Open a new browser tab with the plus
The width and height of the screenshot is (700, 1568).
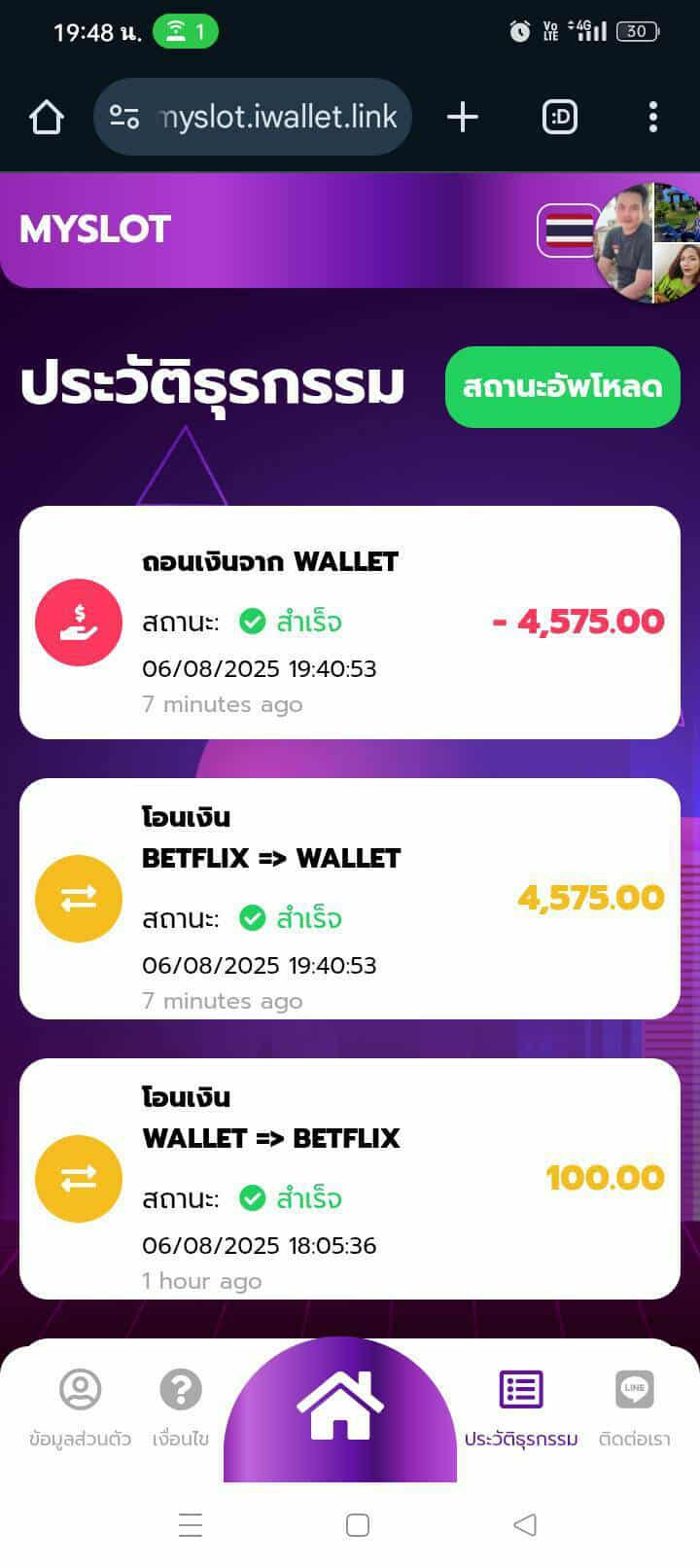[462, 117]
